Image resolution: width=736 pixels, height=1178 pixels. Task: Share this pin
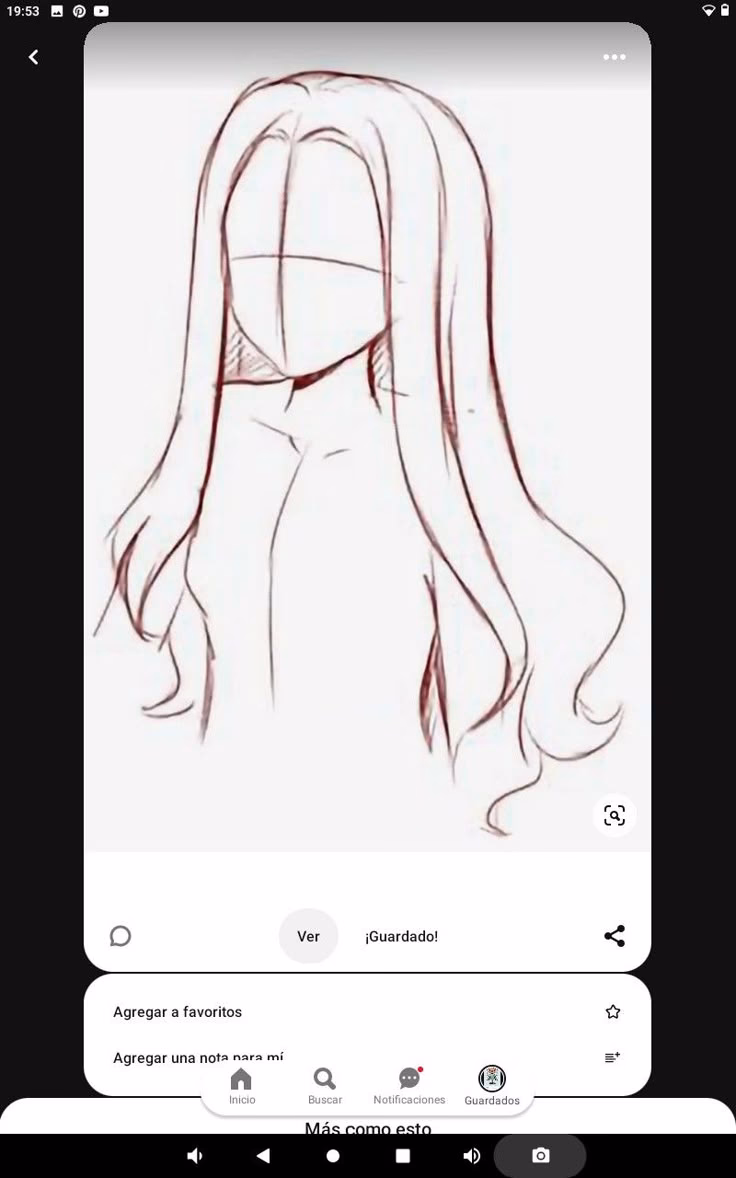(614, 936)
